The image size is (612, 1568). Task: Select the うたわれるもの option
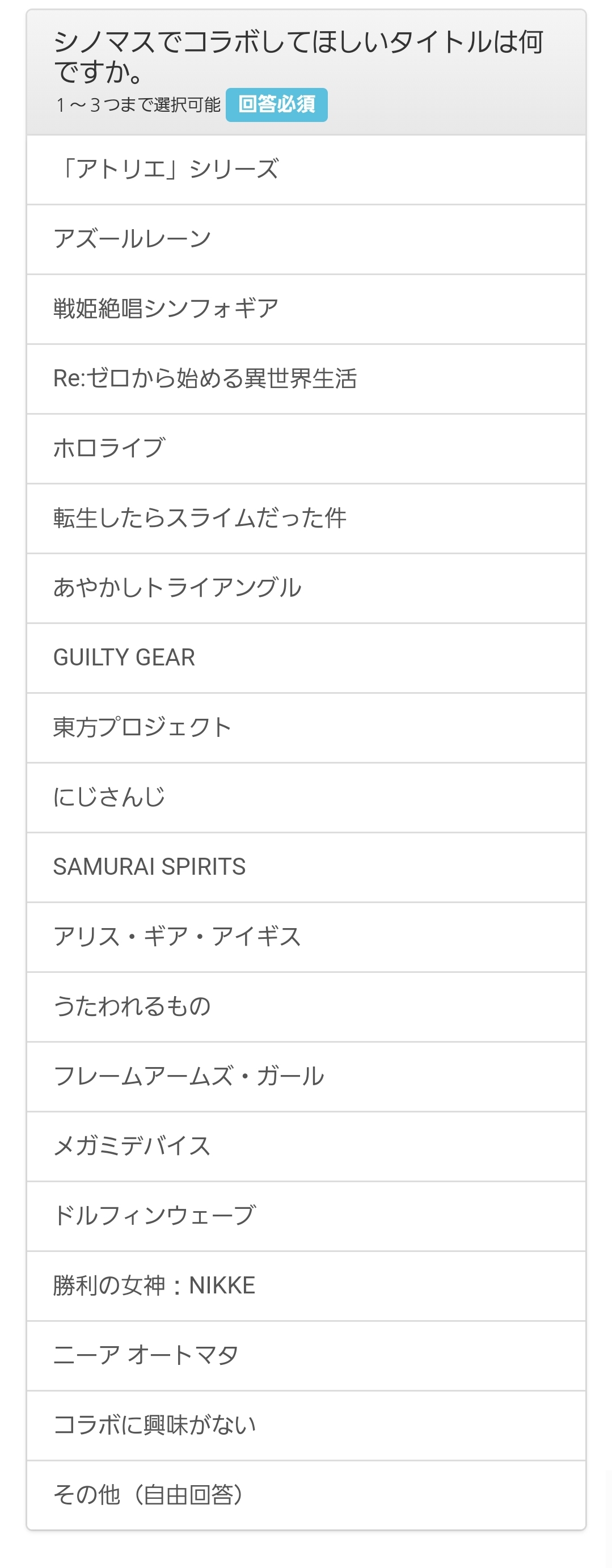click(x=305, y=1006)
